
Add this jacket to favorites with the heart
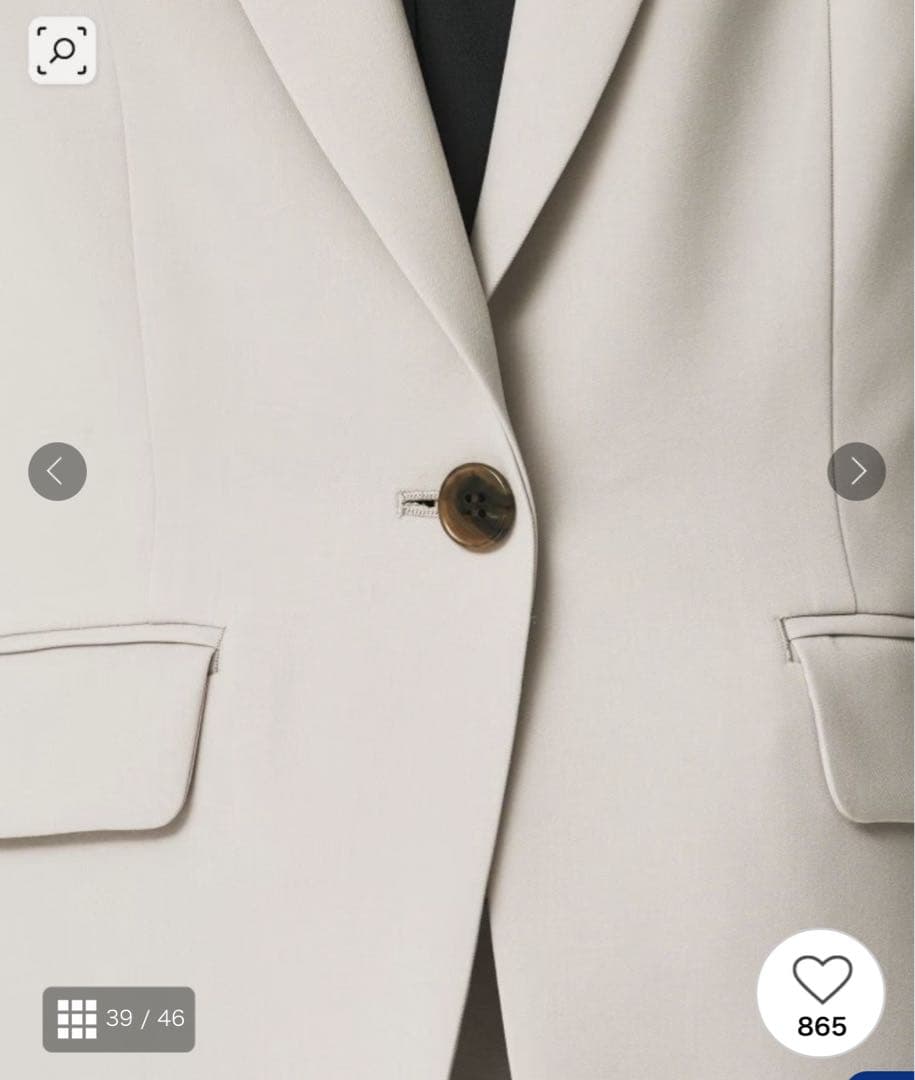tap(821, 981)
